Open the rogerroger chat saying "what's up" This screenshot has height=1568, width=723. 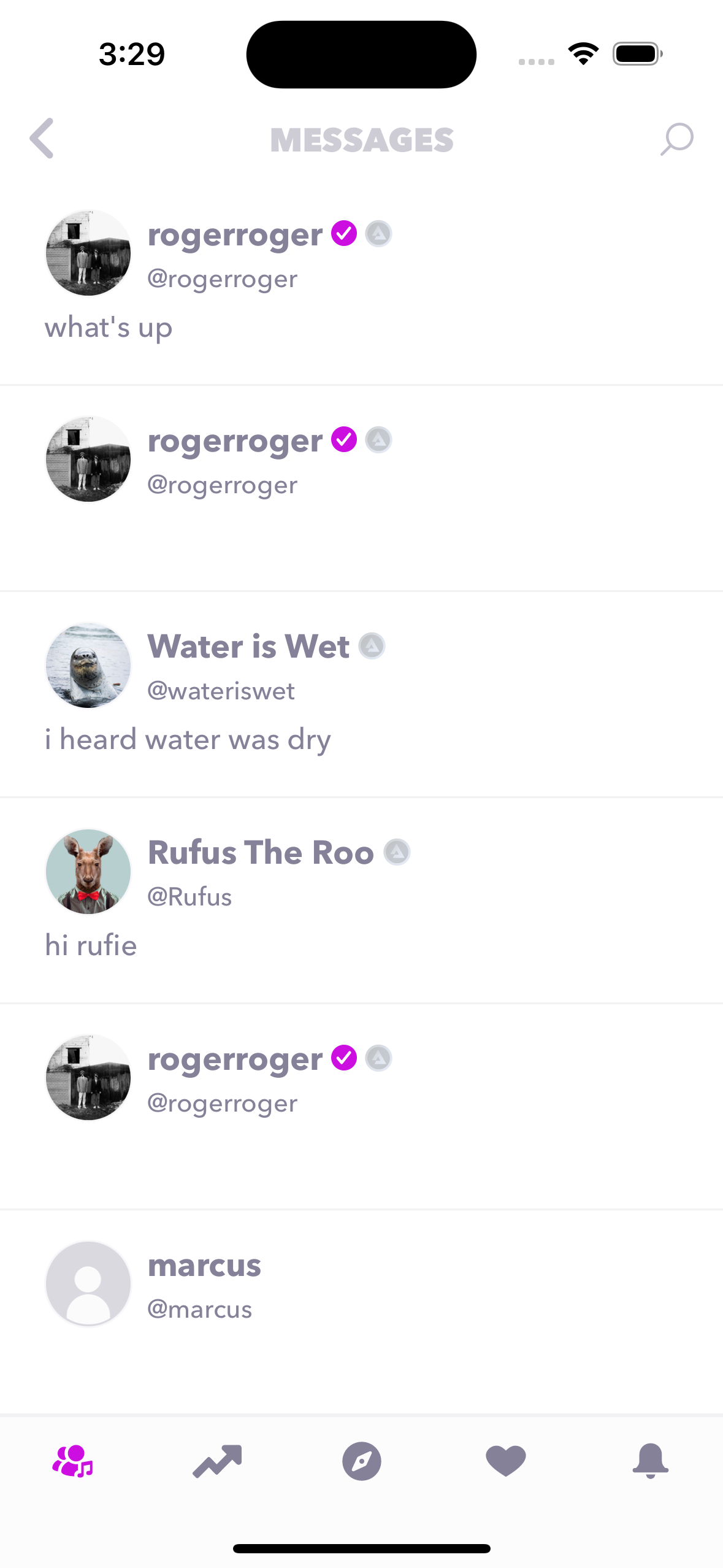click(x=361, y=282)
